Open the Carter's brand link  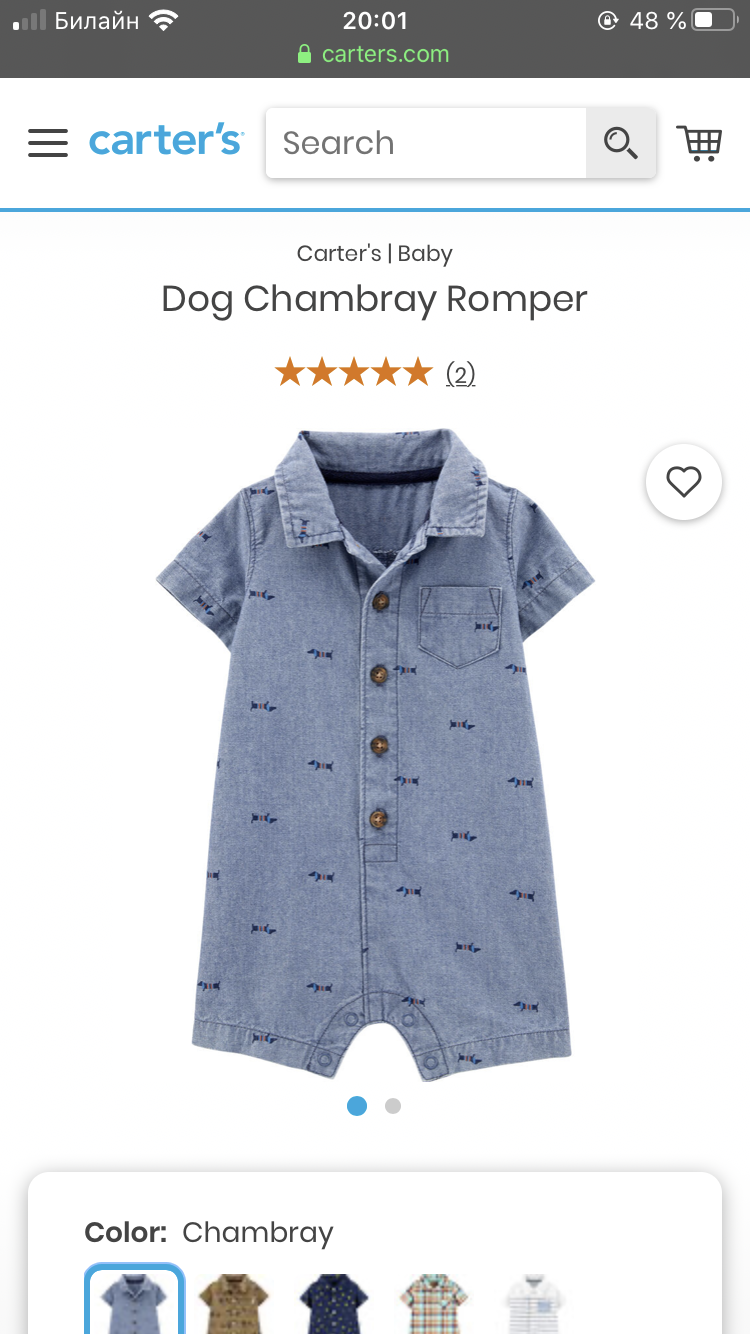[x=339, y=254]
